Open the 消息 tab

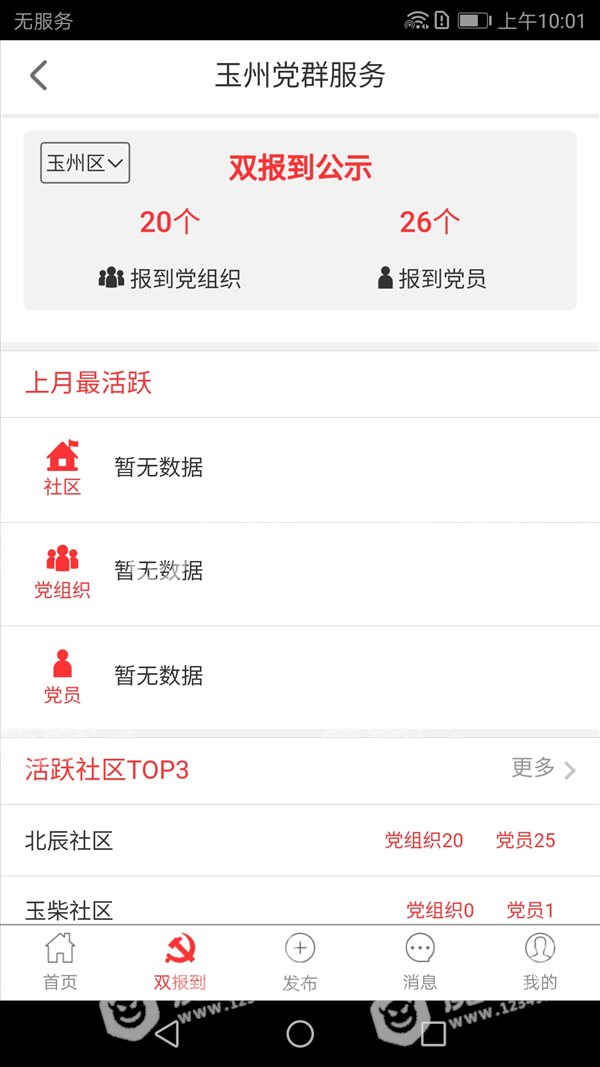(x=420, y=962)
